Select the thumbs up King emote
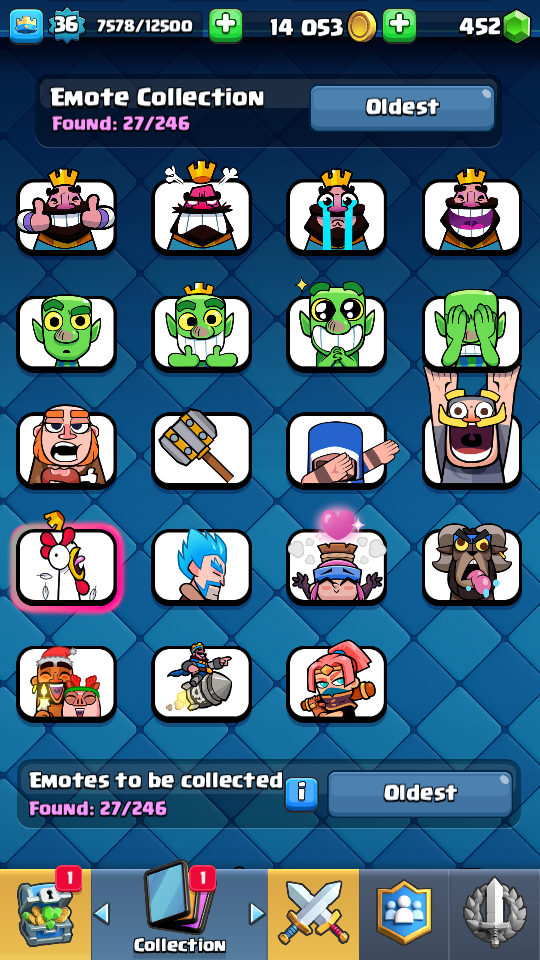The width and height of the screenshot is (540, 960). coord(66,213)
